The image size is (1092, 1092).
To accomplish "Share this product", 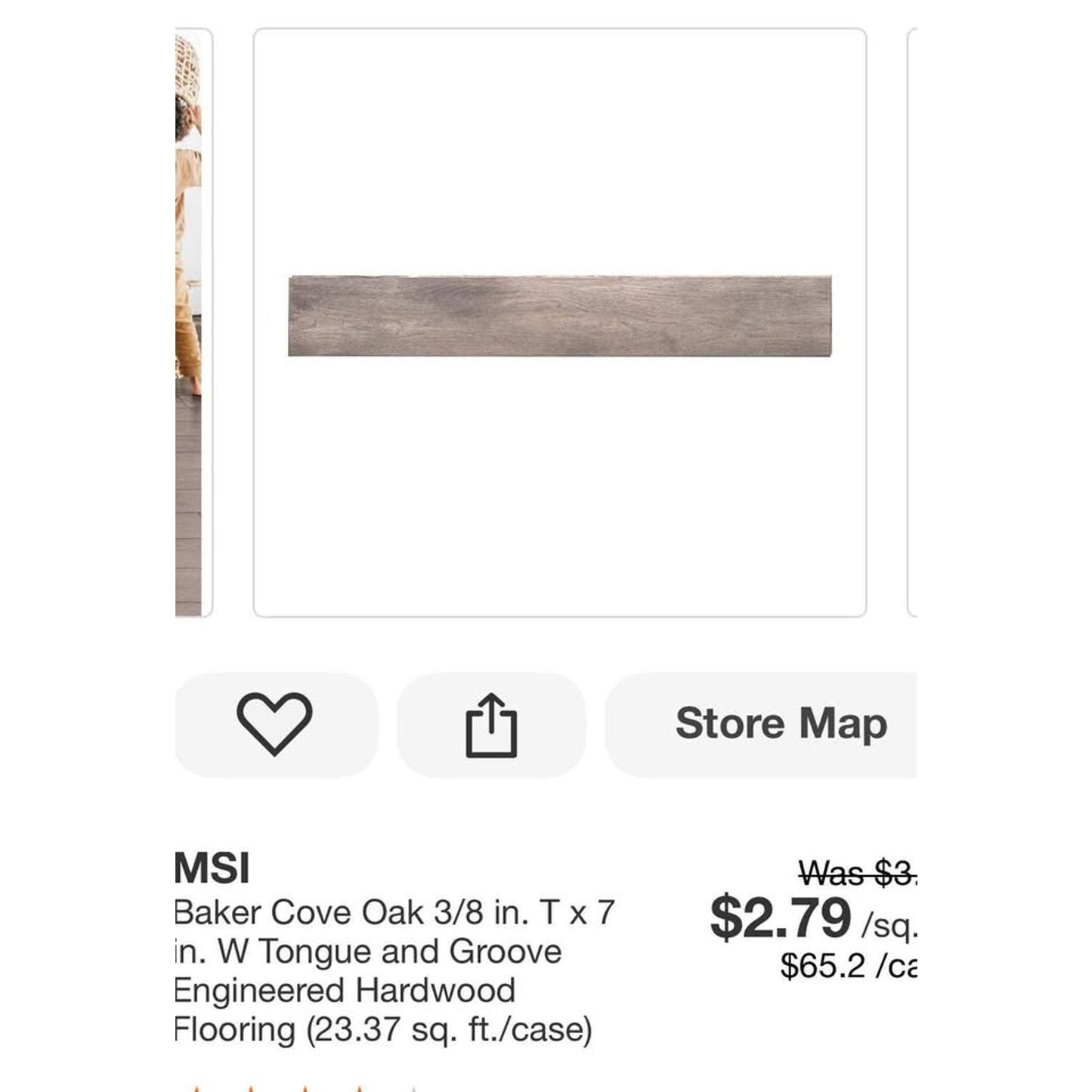I will coord(491,725).
